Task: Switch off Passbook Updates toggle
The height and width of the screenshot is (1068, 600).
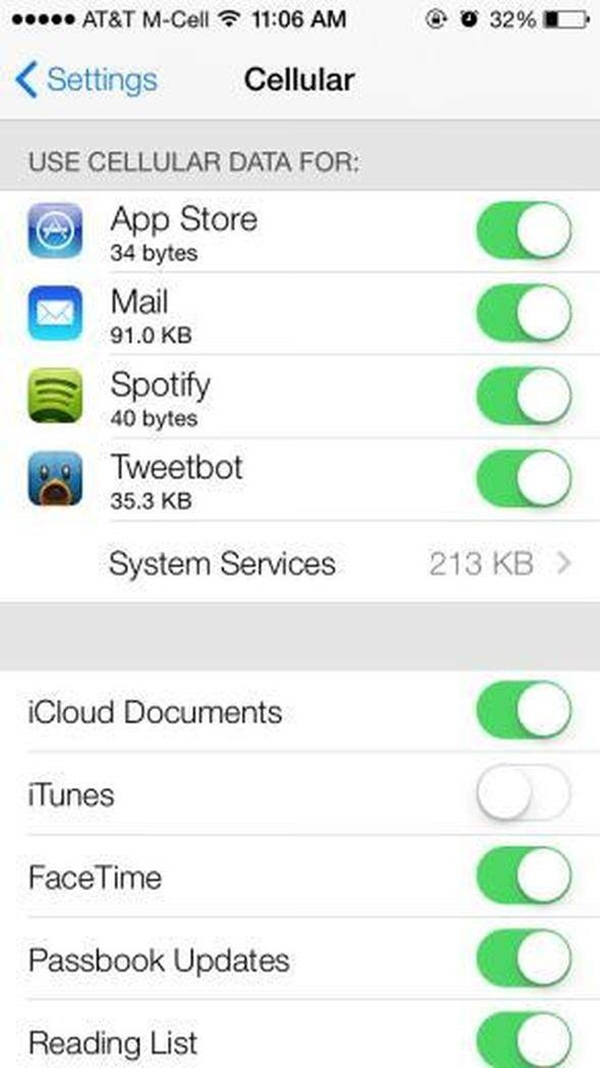Action: click(x=524, y=960)
